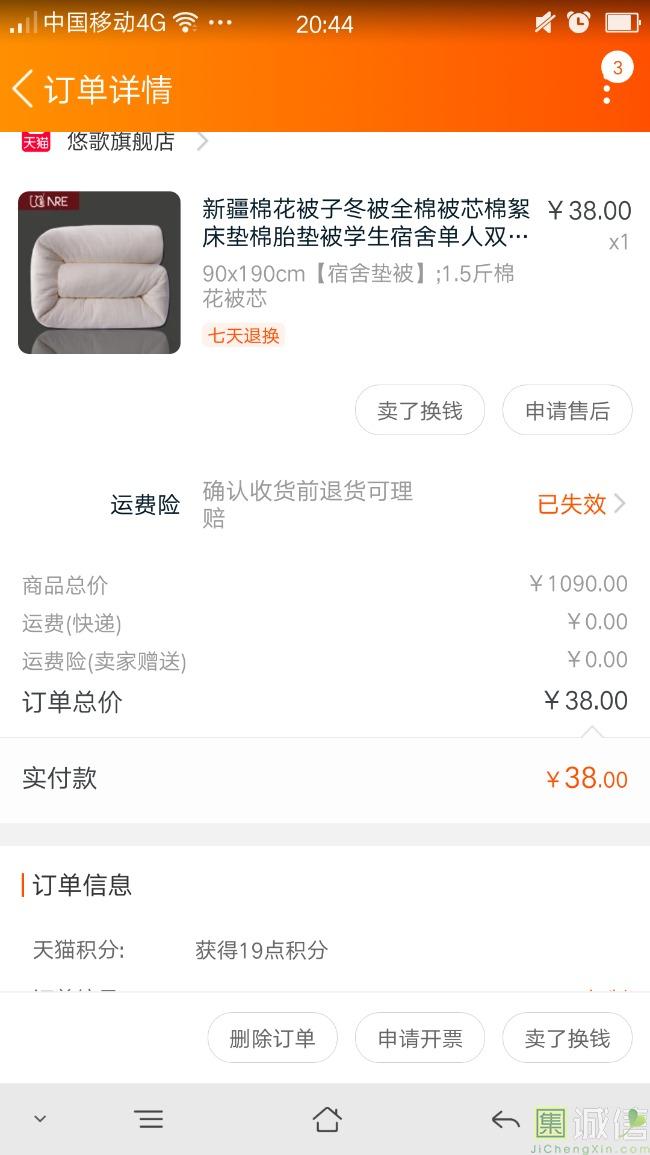Open the three-dot overflow menu

(607, 93)
